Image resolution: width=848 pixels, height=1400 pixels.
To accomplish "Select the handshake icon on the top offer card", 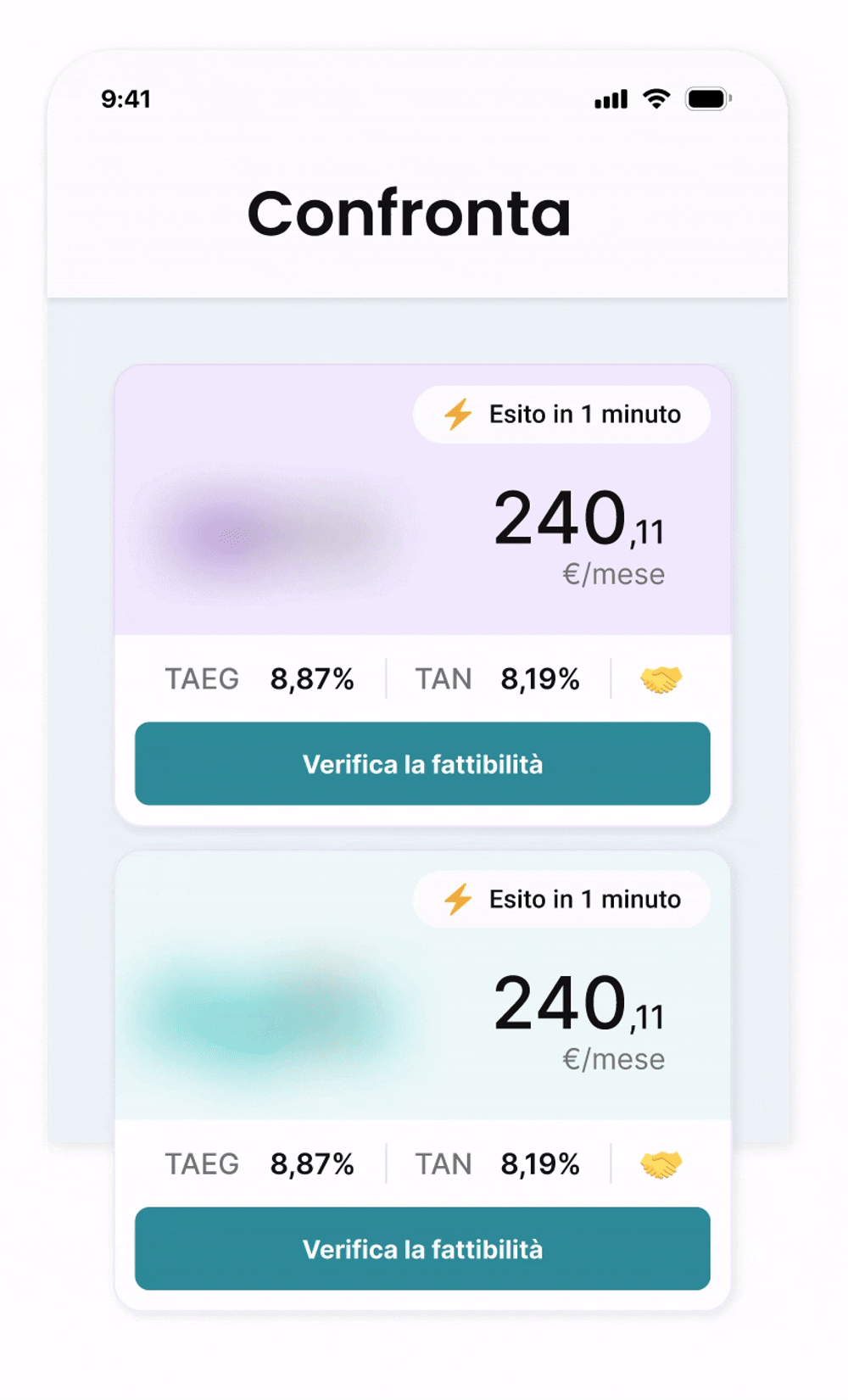I will click(x=660, y=679).
